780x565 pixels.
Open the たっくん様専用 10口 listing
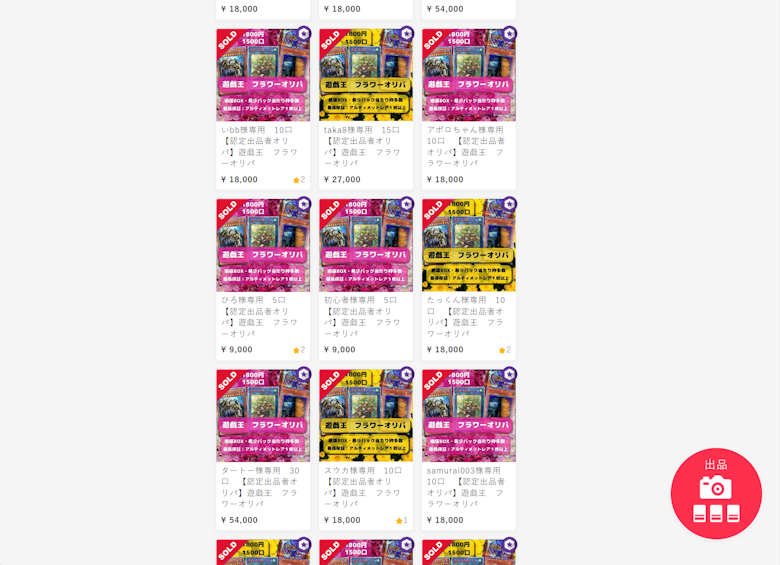[468, 246]
